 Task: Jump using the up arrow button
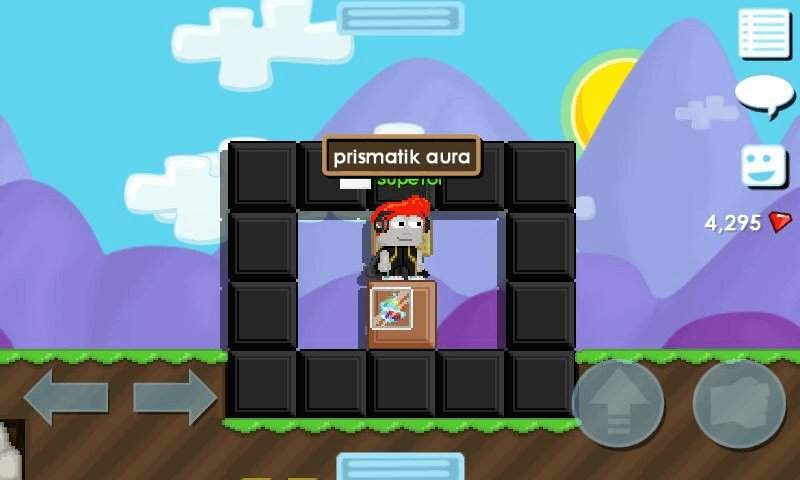tap(618, 404)
